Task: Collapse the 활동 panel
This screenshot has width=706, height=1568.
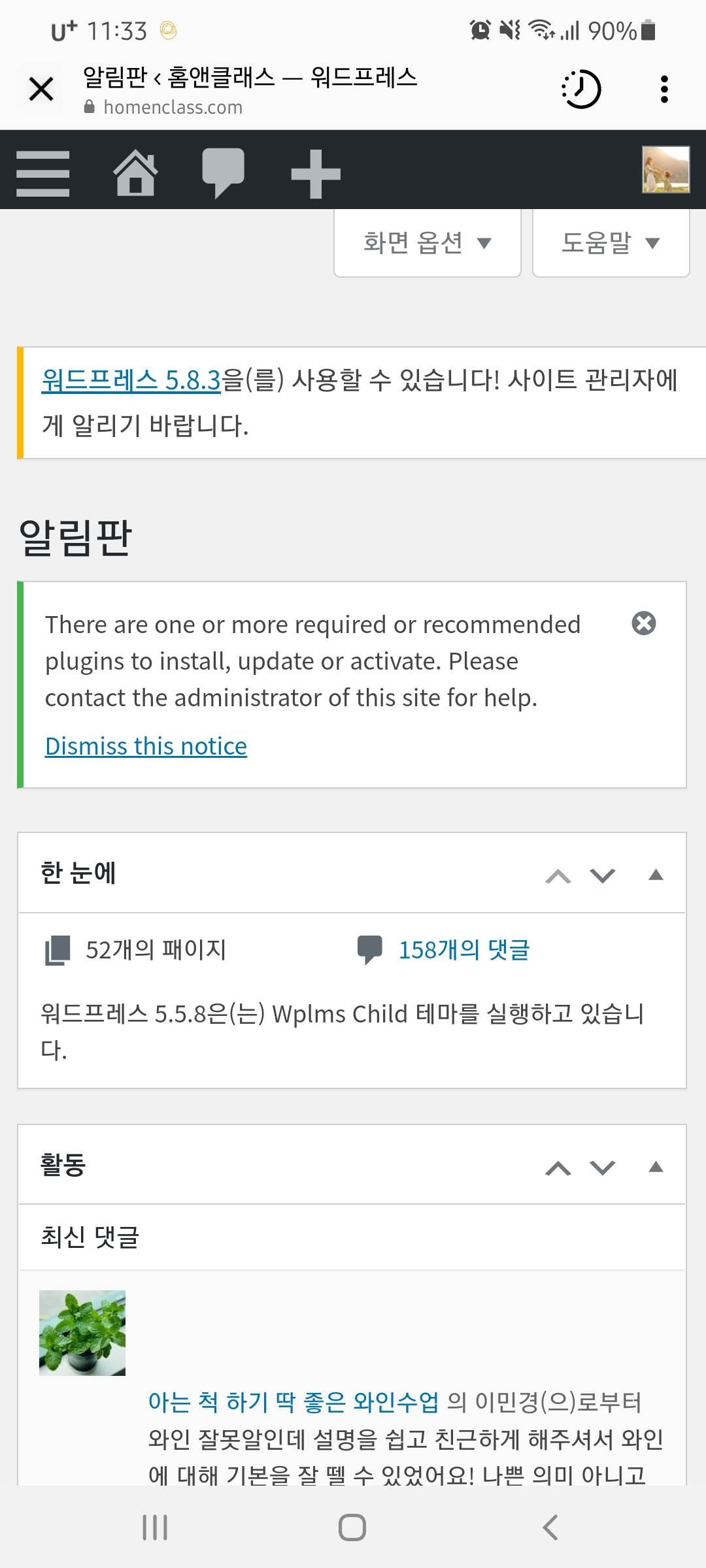Action: (656, 1167)
